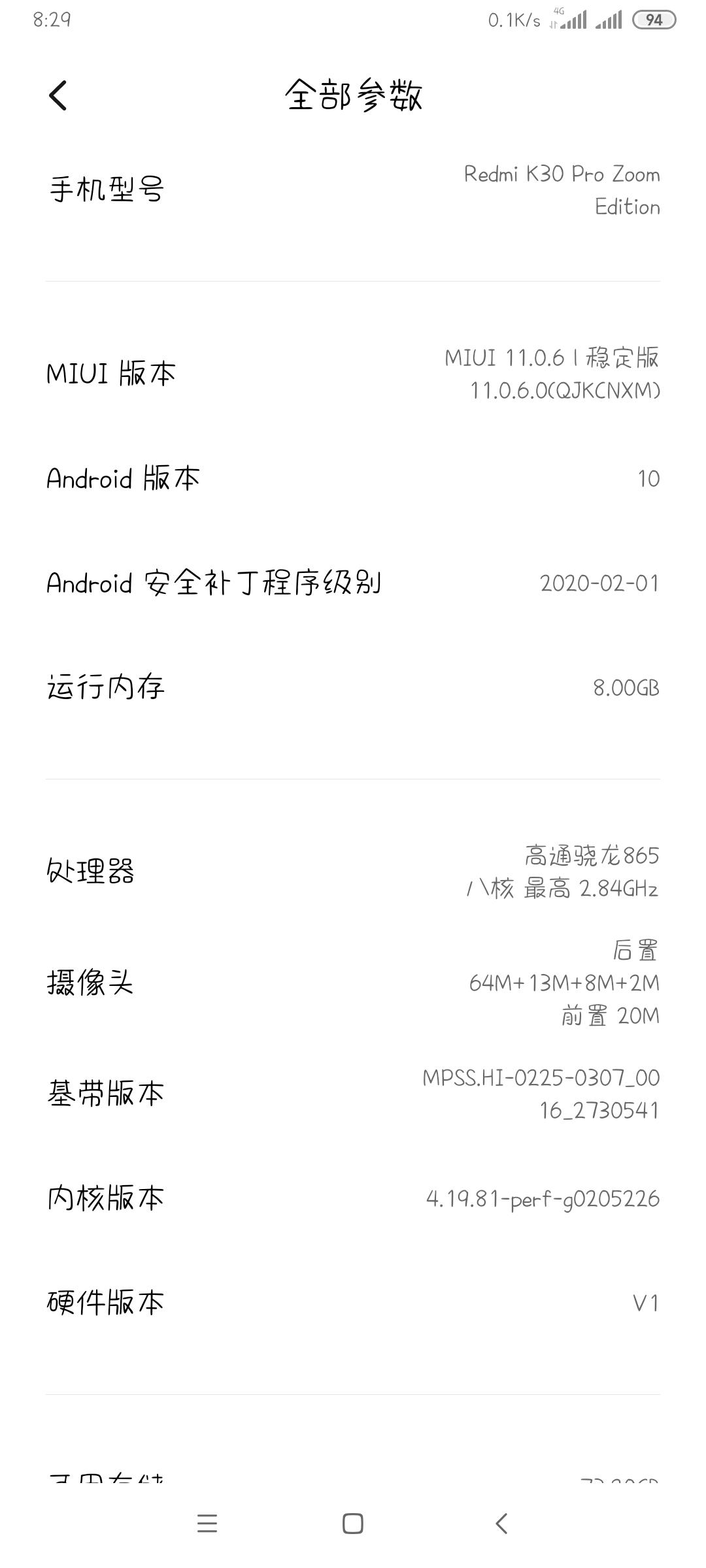Tap the MIUI 版本 row
Screen dimensions: 706x1568
[x=353, y=374]
